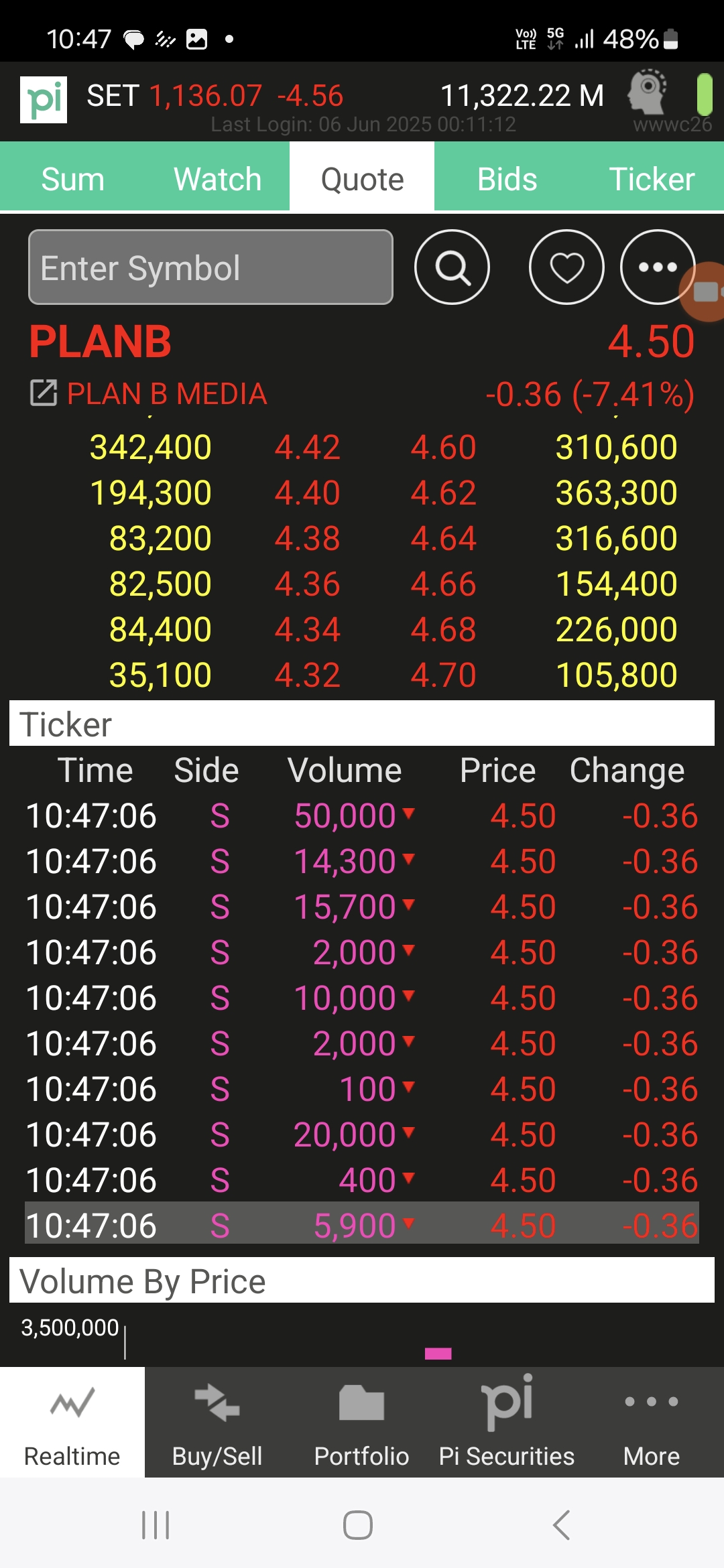Switch to the Sum tab
Image resolution: width=724 pixels, height=1568 pixels.
click(x=72, y=179)
